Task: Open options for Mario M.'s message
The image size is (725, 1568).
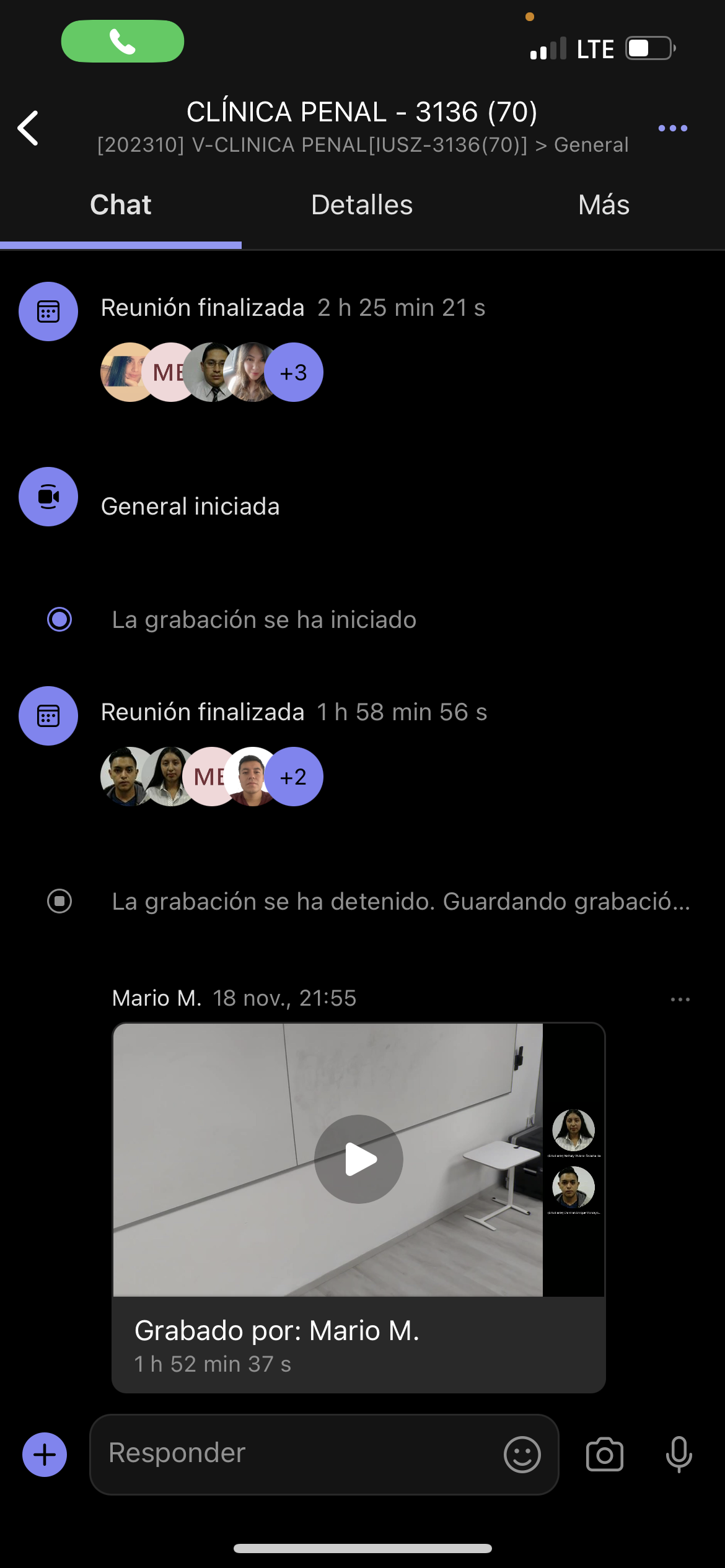Action: [x=680, y=1000]
